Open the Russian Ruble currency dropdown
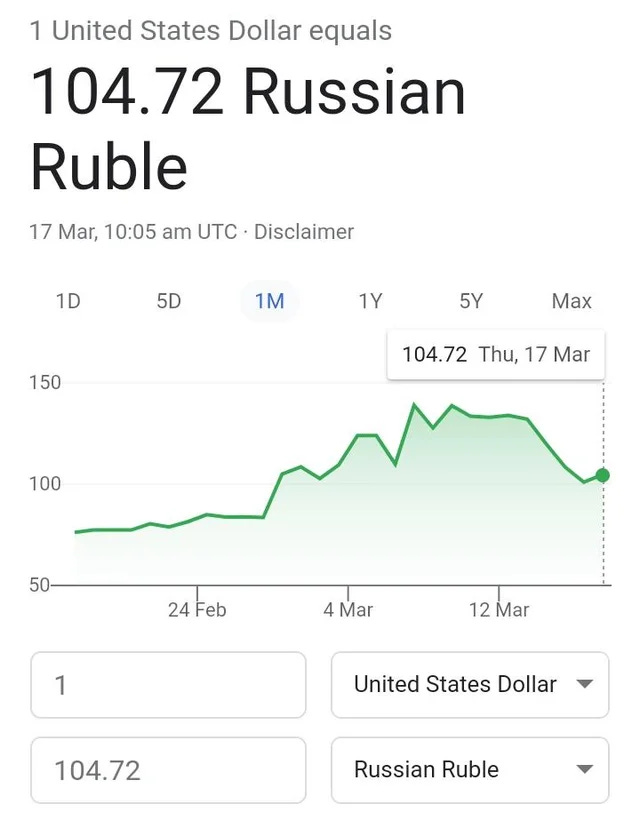Screen dimensions: 640x820 (470, 770)
